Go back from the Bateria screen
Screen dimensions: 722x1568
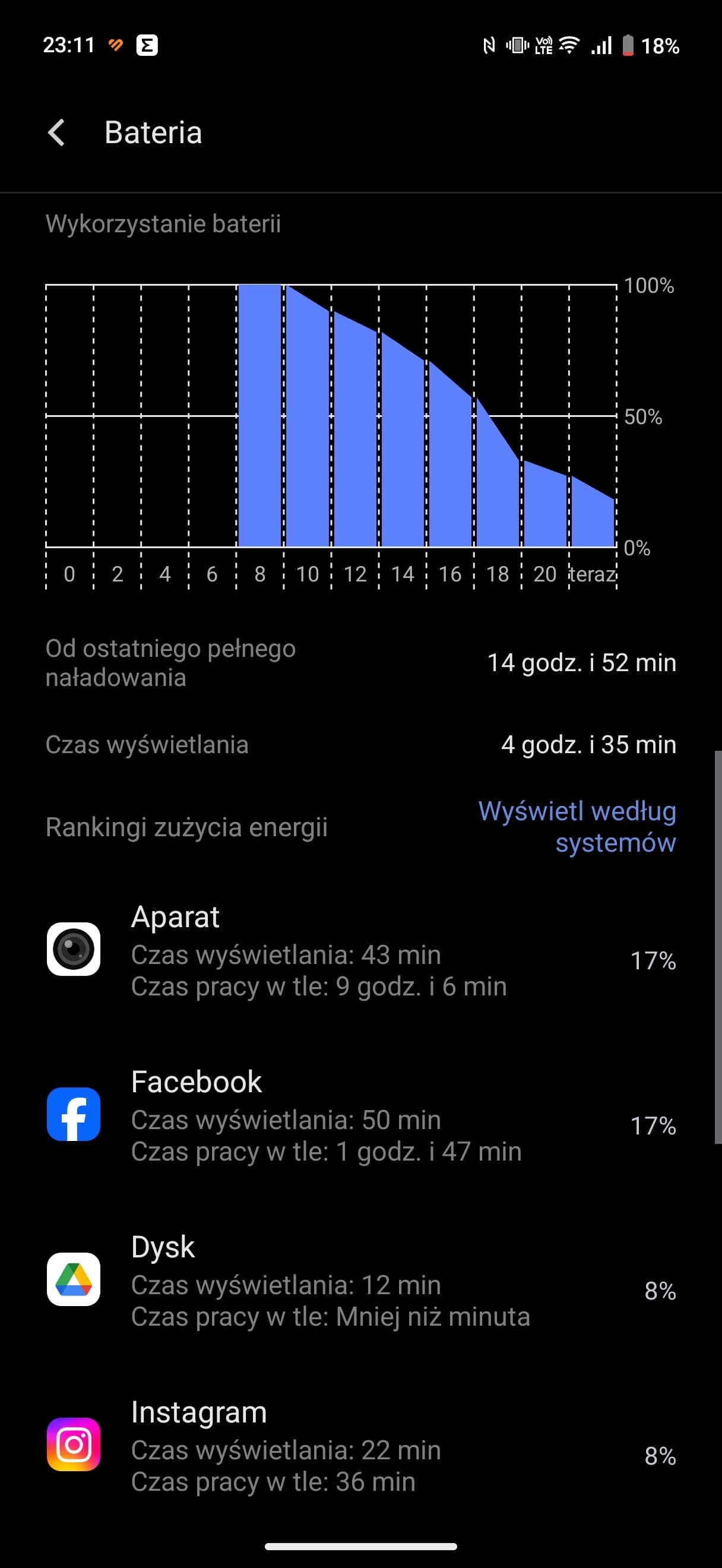coord(56,132)
